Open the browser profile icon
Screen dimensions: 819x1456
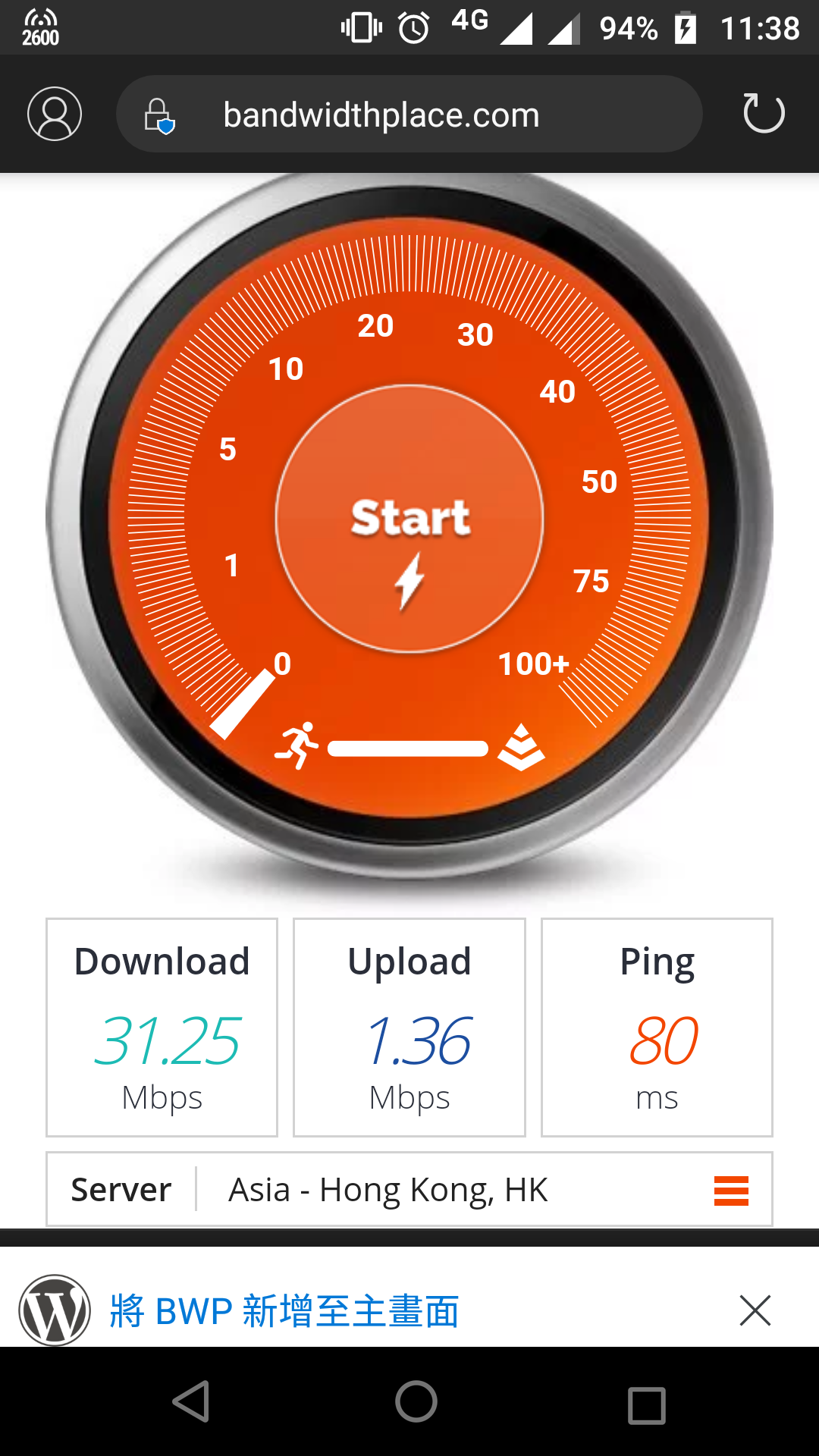[55, 114]
